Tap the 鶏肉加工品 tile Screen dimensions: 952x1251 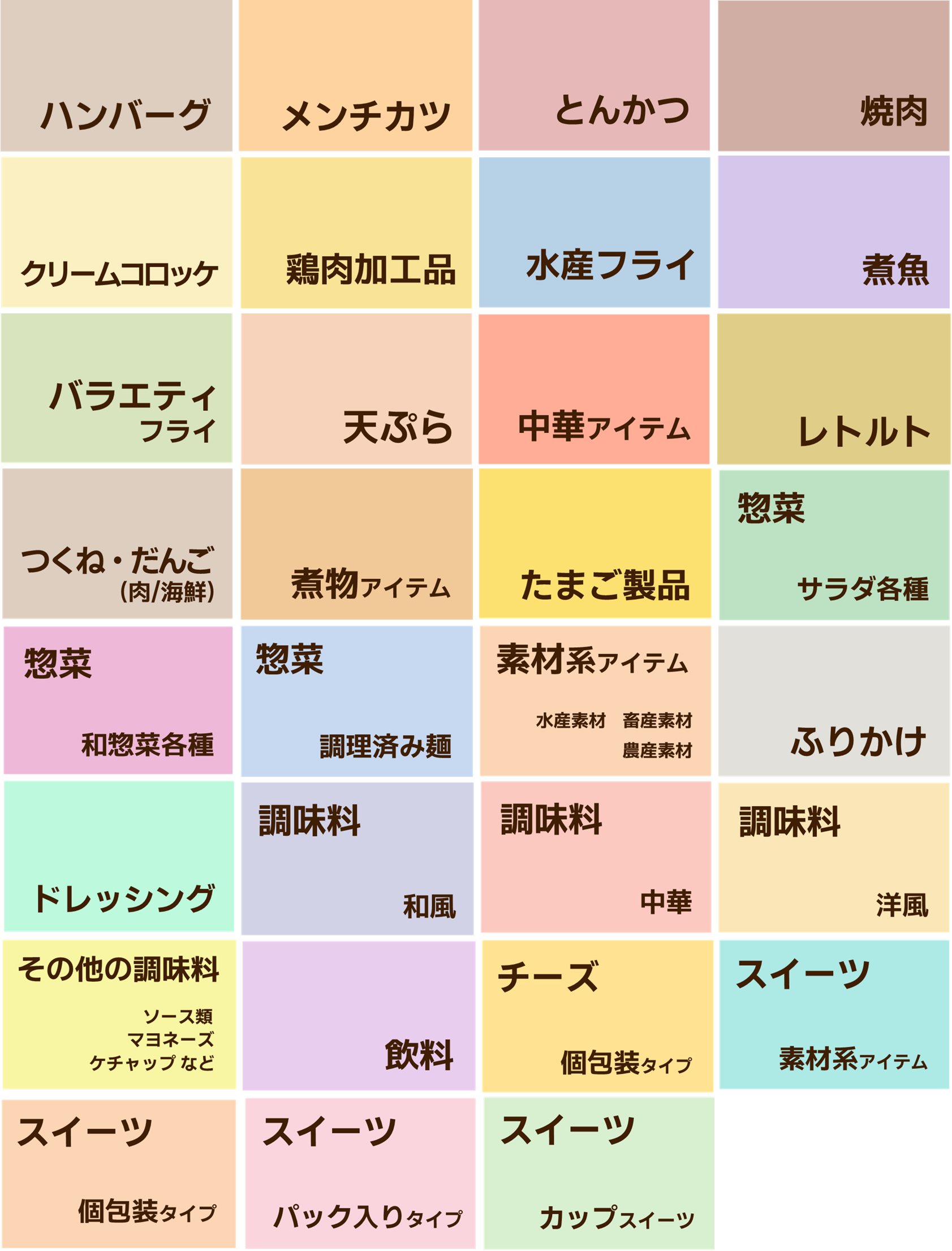point(356,233)
